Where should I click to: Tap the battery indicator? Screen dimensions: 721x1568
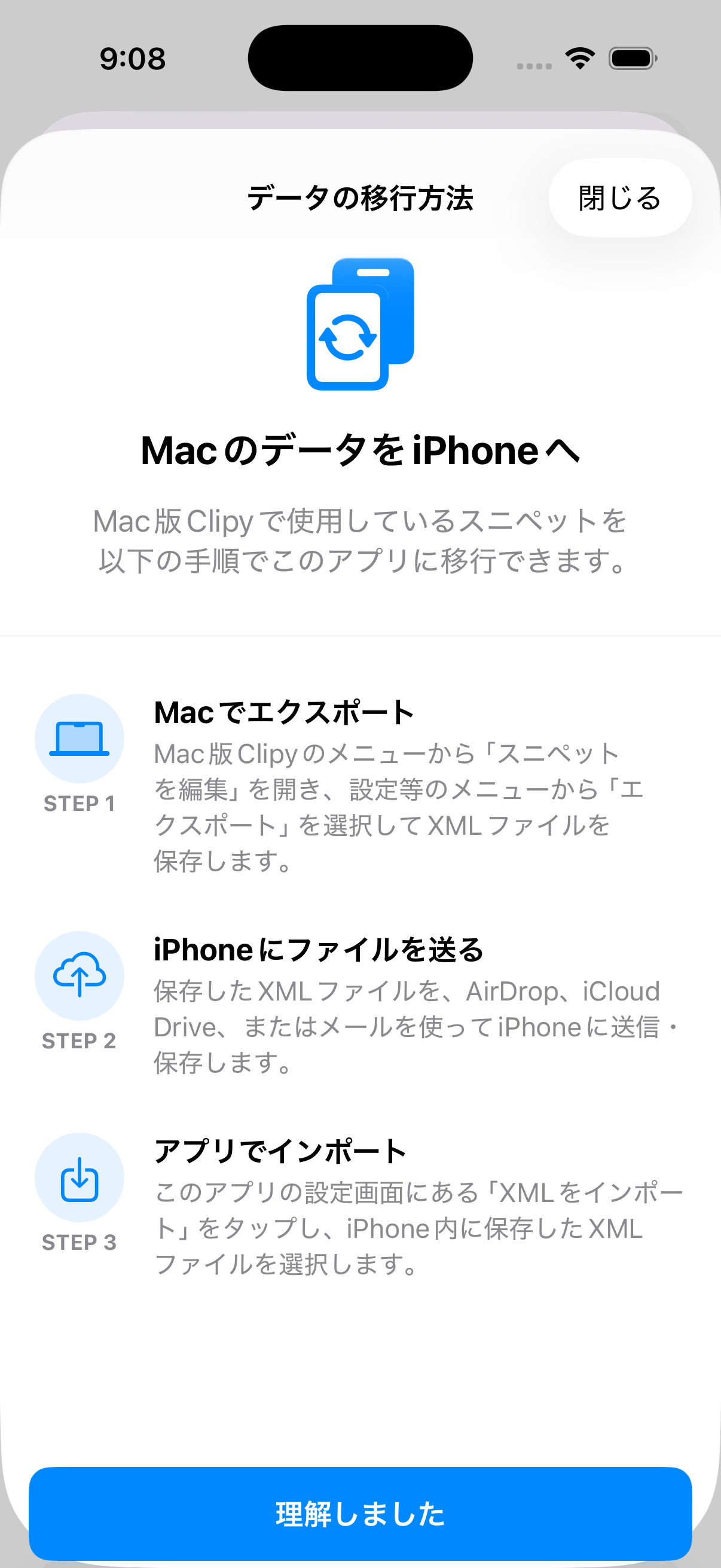[631, 59]
